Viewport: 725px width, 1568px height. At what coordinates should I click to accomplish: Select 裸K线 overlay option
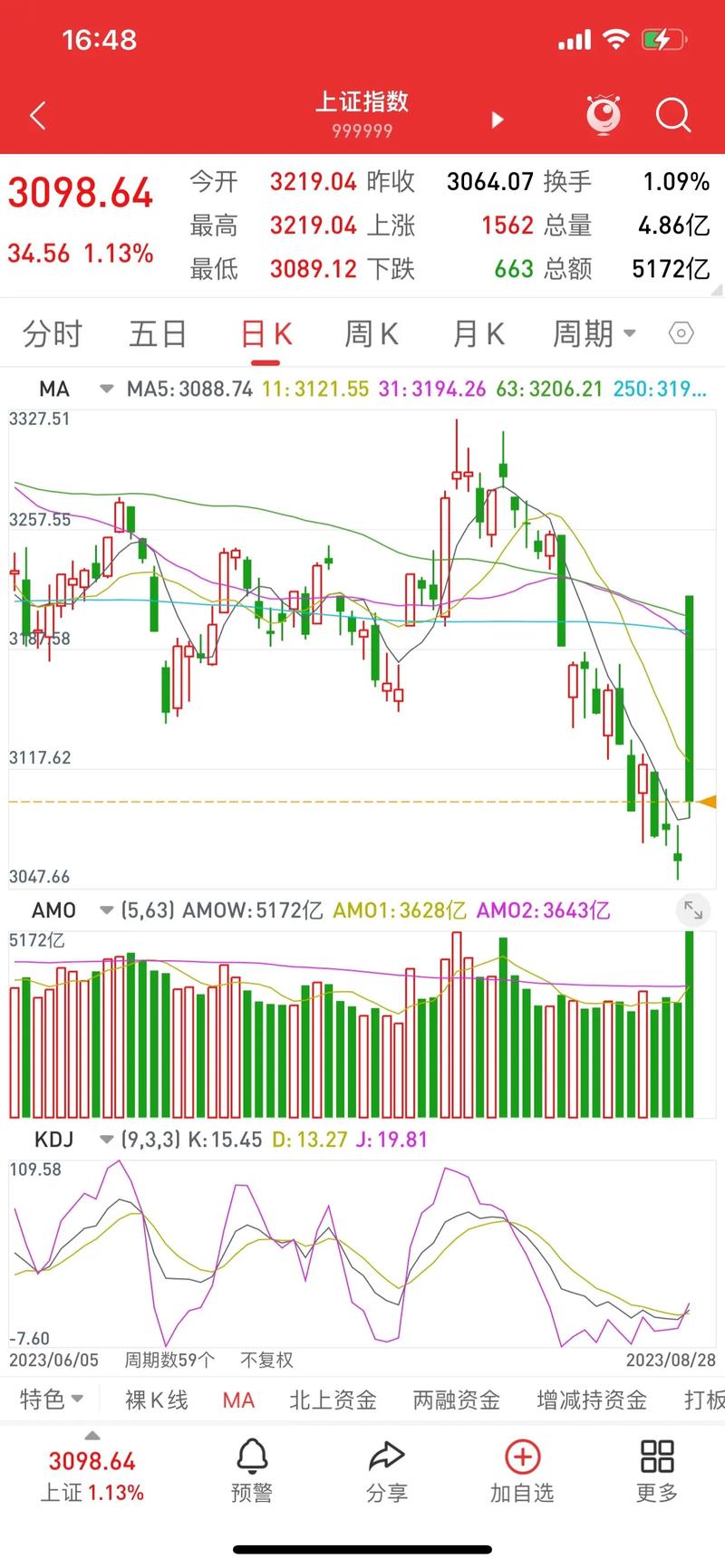(x=157, y=1400)
